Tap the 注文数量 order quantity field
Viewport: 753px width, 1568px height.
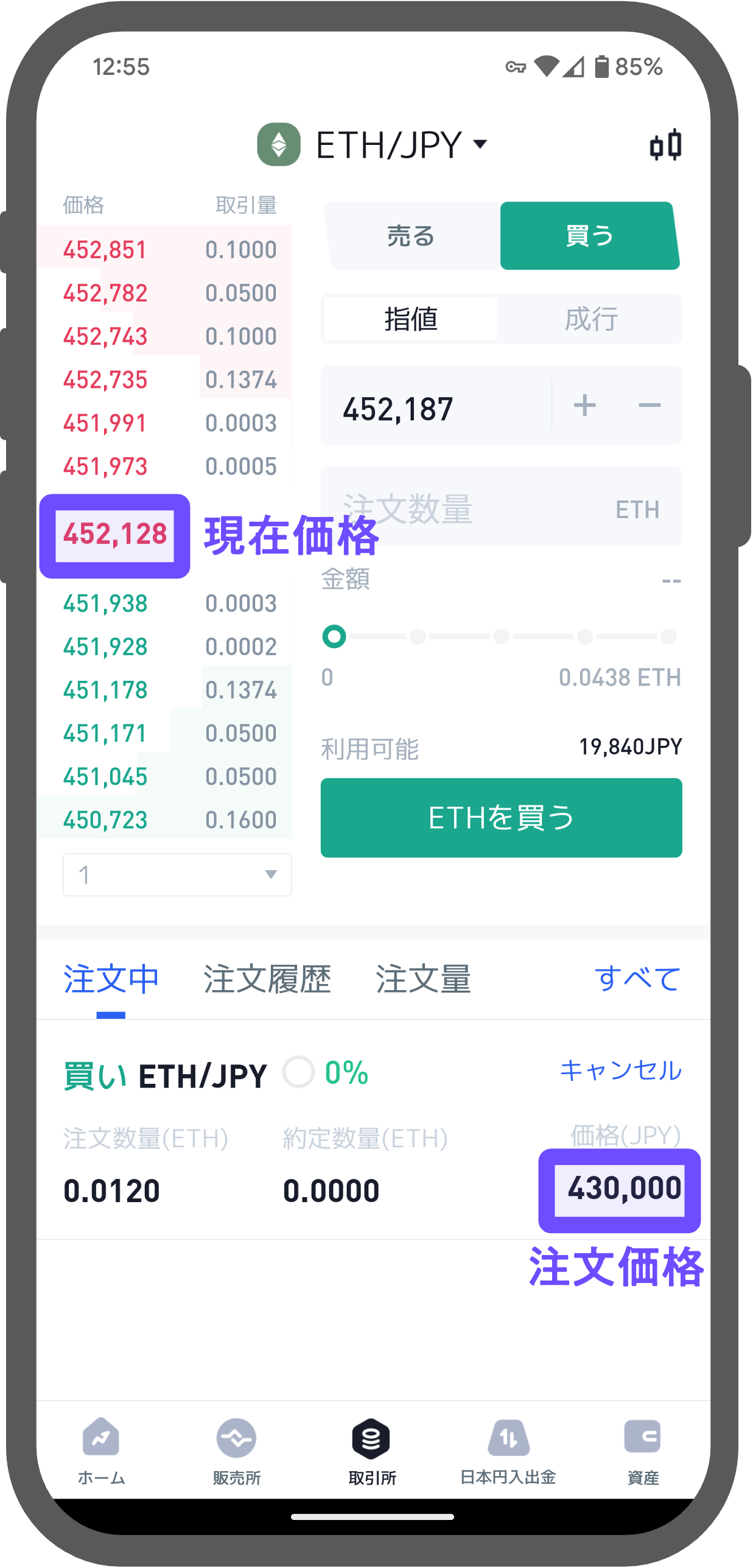501,507
